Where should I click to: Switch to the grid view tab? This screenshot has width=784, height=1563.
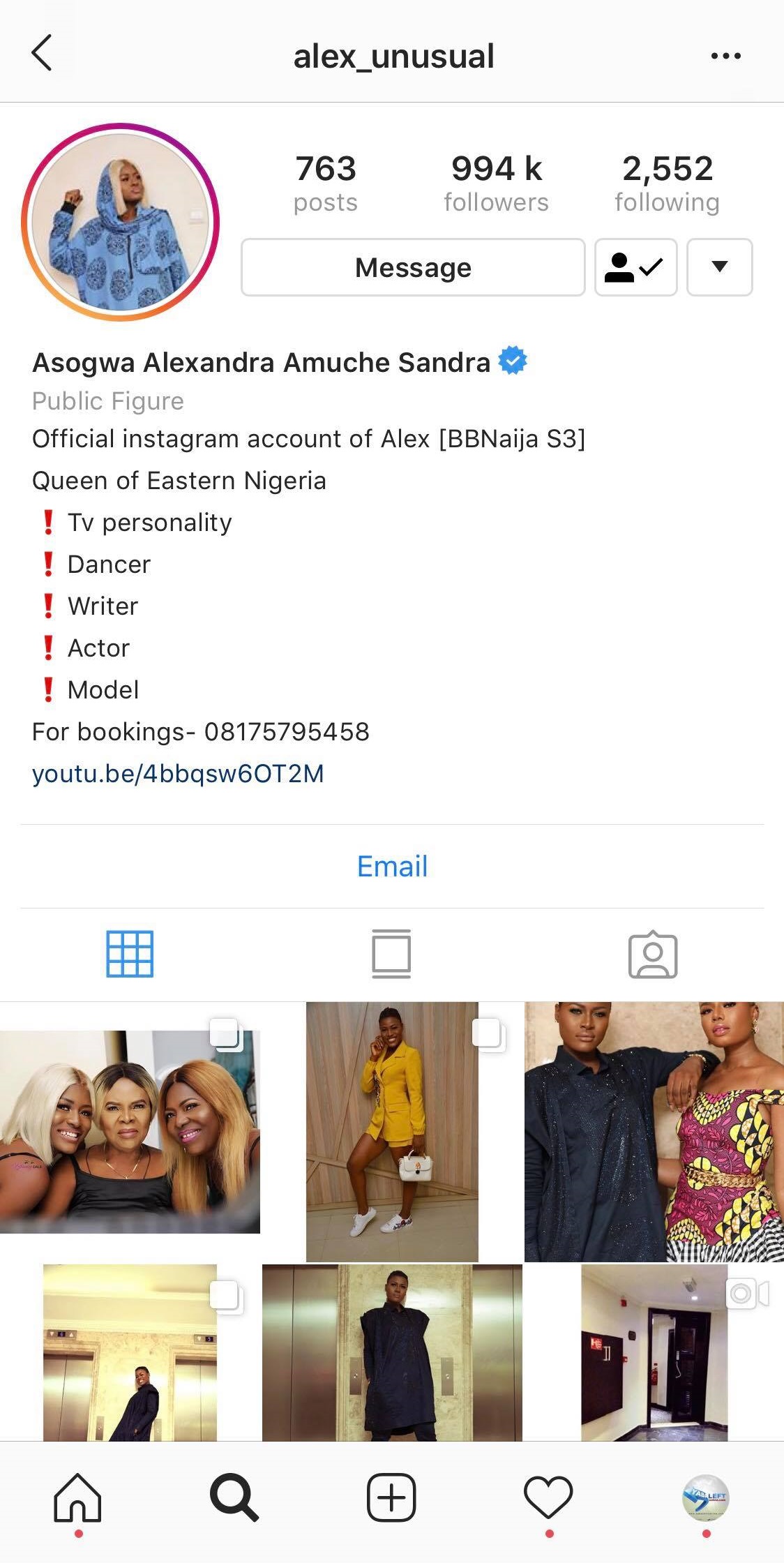130,954
